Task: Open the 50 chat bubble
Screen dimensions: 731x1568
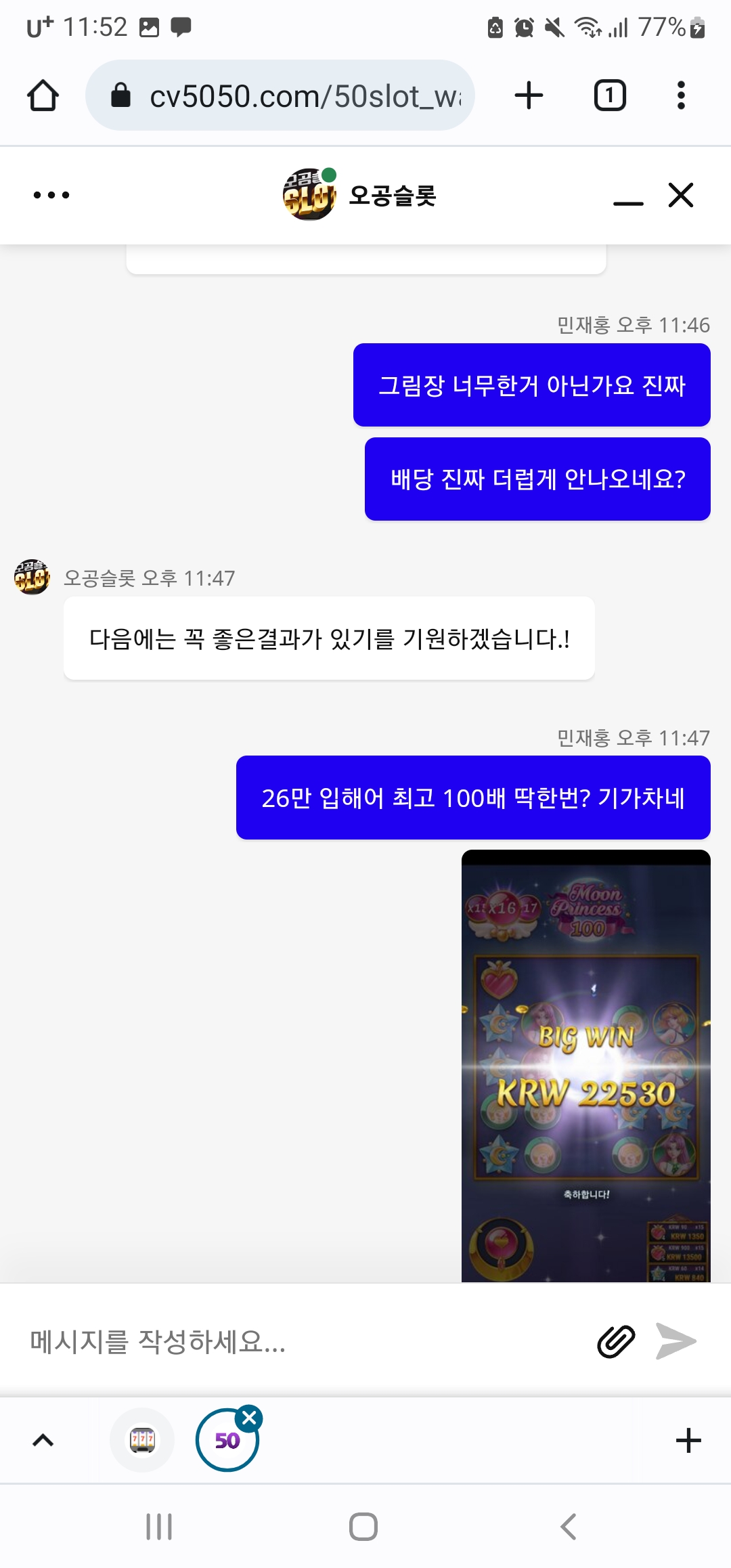Action: [x=227, y=1441]
